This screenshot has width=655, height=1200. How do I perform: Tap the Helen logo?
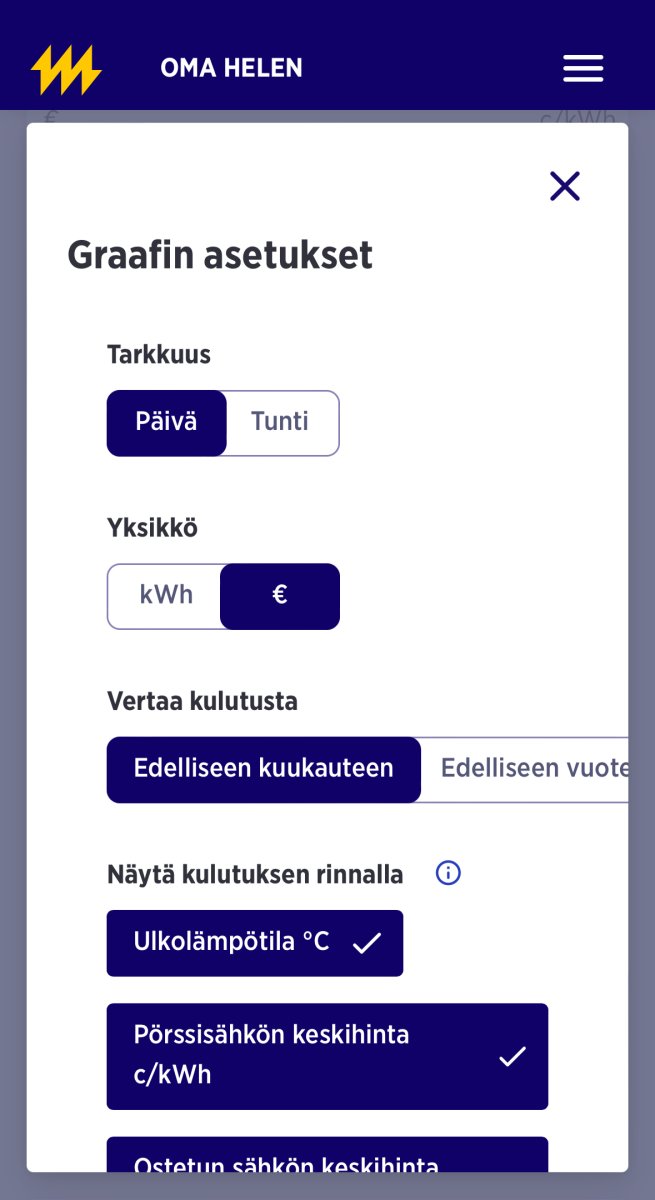click(x=66, y=69)
